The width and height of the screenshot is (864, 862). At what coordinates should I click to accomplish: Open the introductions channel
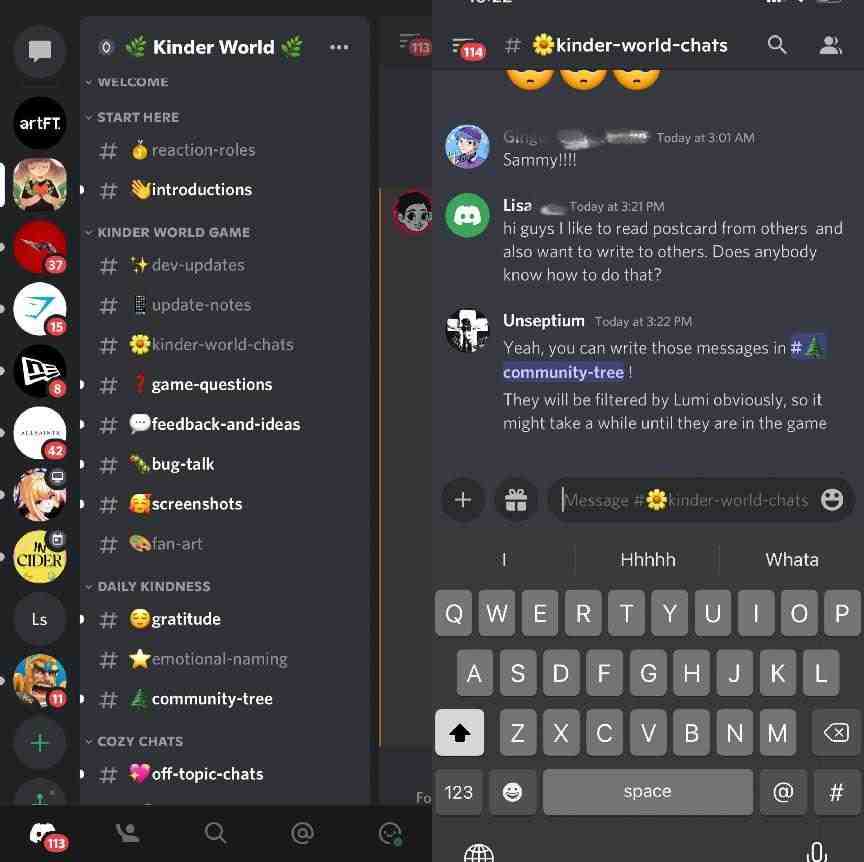point(201,190)
